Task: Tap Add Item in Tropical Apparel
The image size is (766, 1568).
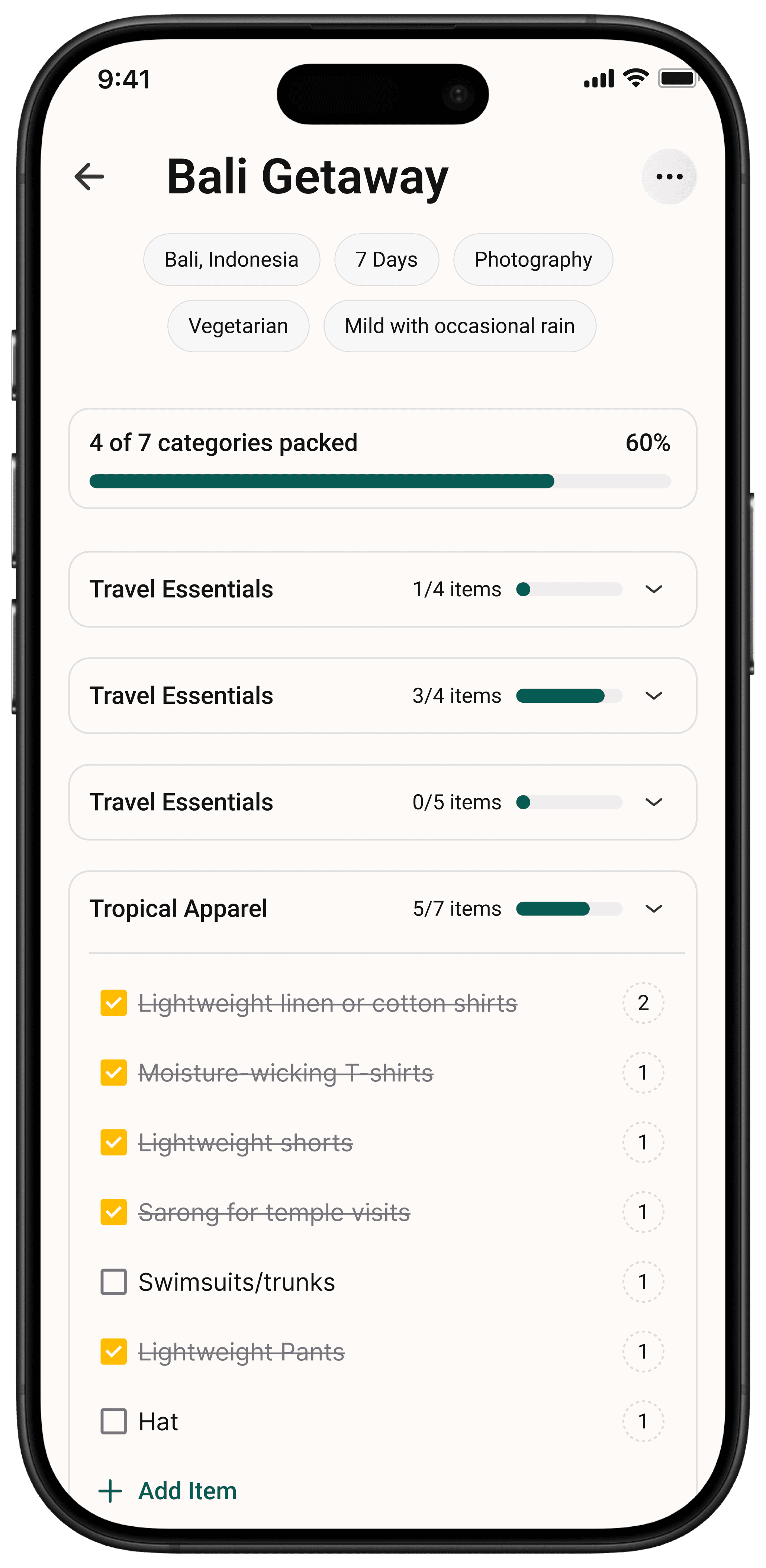Action: pos(167,1491)
